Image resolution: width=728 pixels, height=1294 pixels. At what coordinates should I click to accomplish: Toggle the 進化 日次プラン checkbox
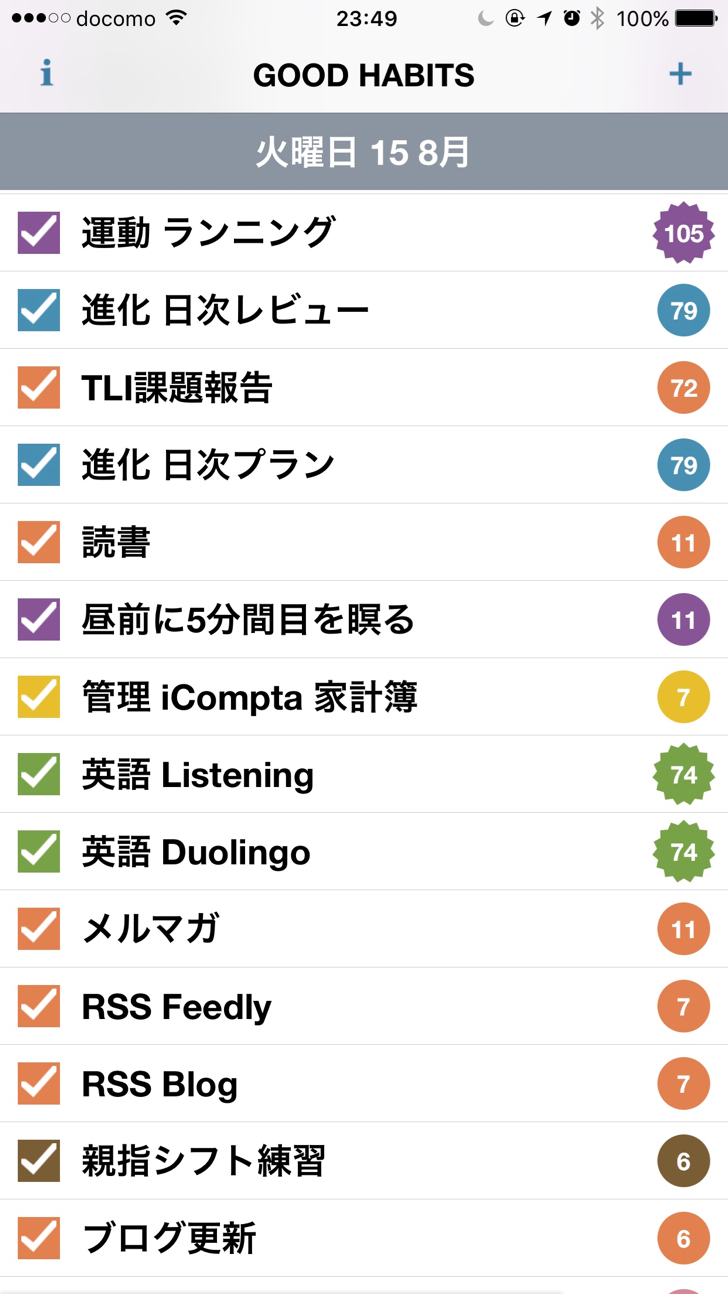click(39, 465)
